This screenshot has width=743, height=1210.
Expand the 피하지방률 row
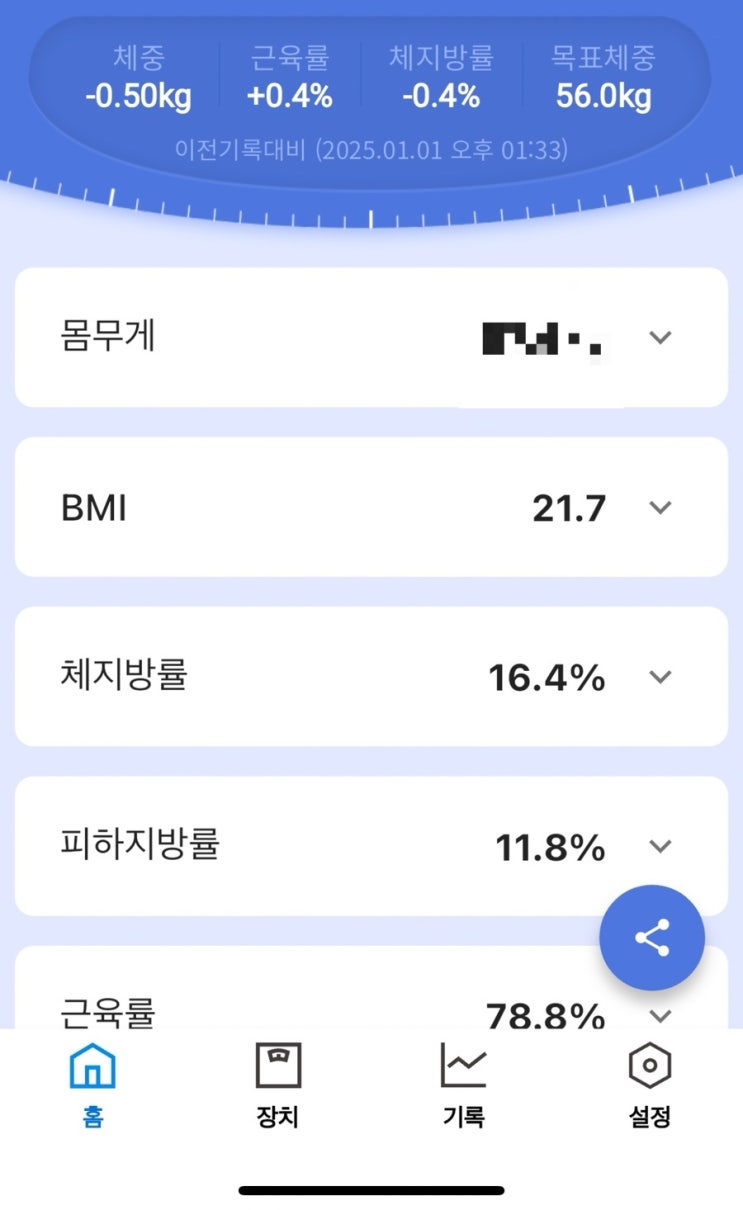click(659, 846)
